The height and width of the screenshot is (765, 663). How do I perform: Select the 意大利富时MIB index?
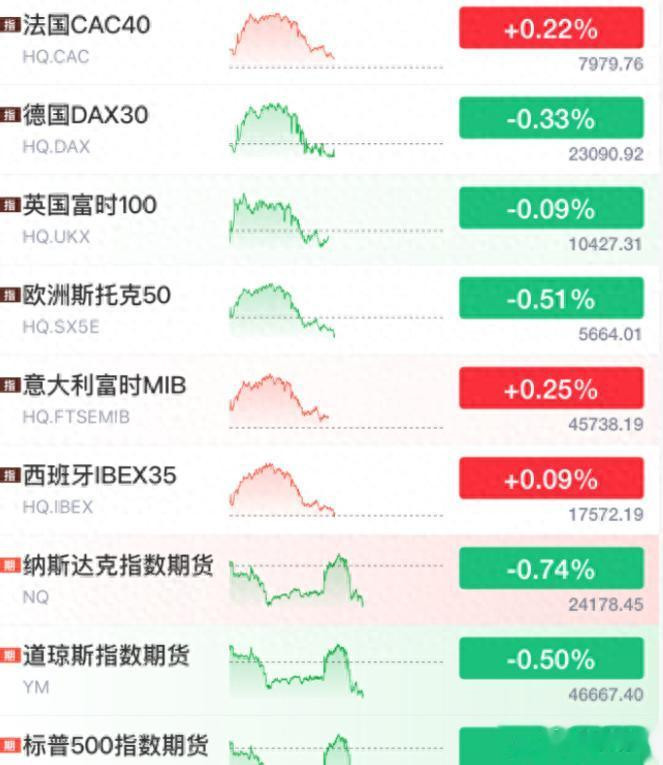tap(104, 386)
